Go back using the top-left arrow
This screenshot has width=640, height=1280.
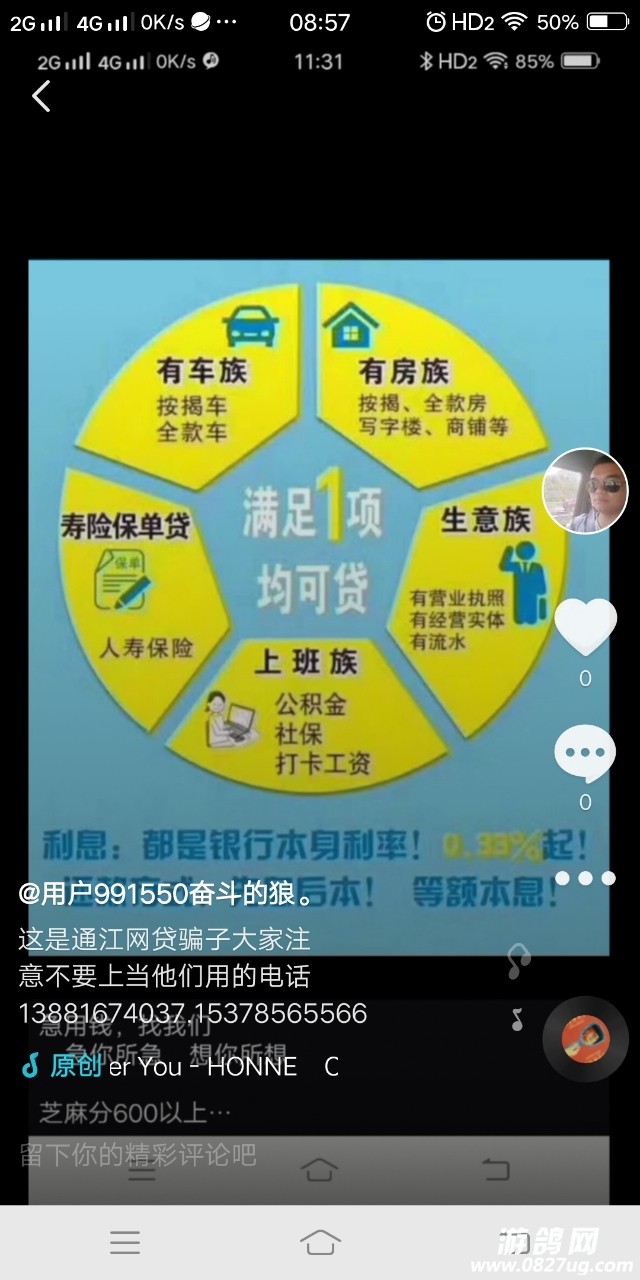click(x=41, y=97)
